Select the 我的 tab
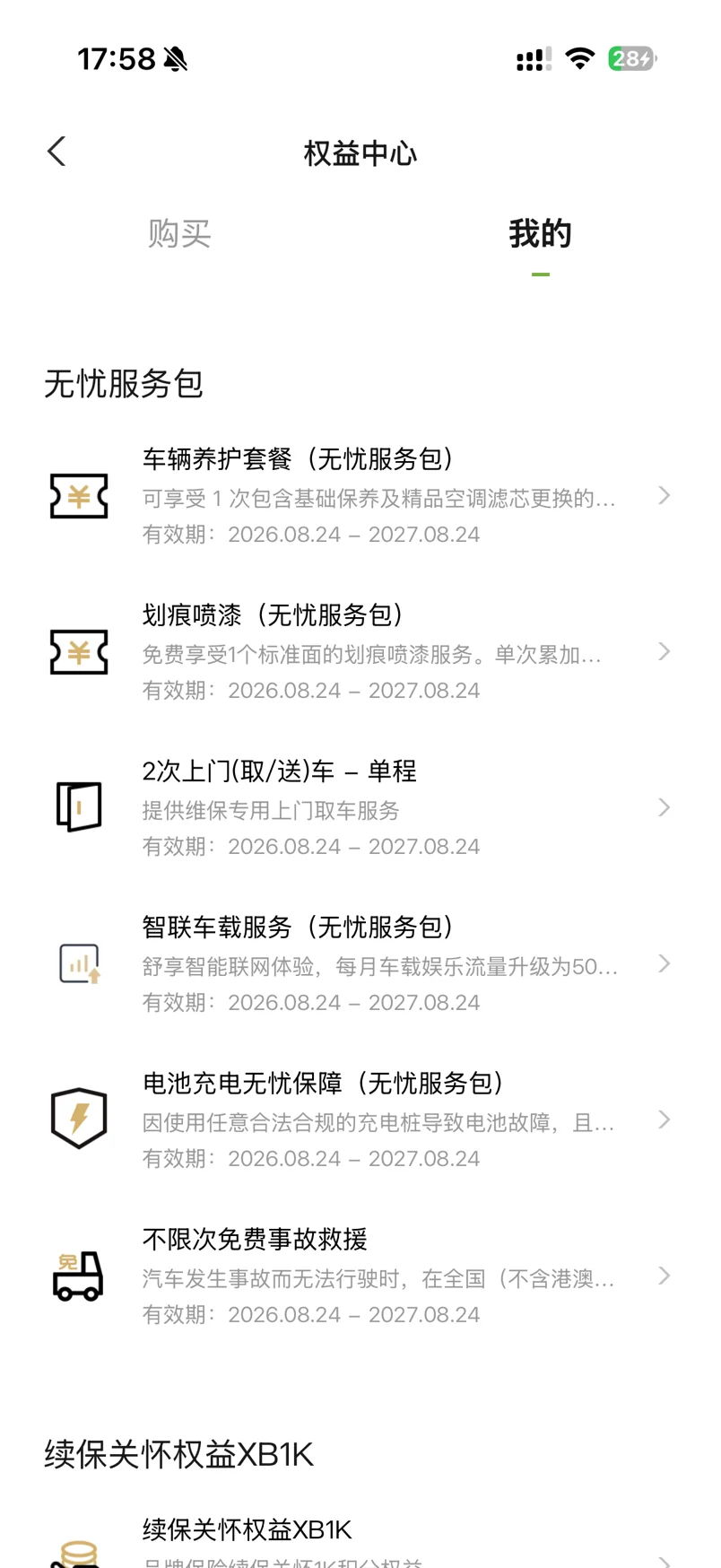The height and width of the screenshot is (1568, 721). pos(540,234)
